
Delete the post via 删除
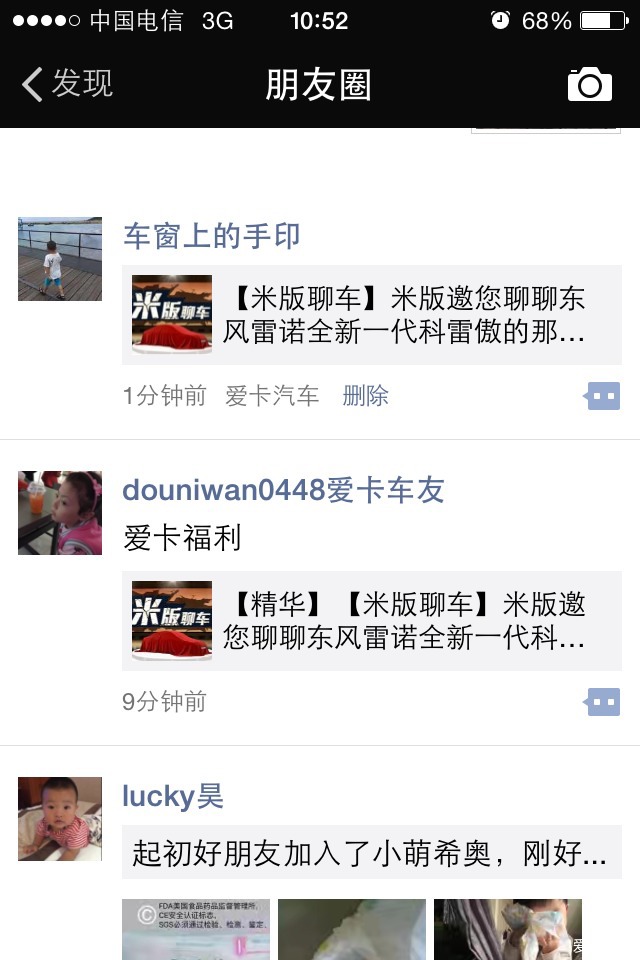[x=365, y=396]
